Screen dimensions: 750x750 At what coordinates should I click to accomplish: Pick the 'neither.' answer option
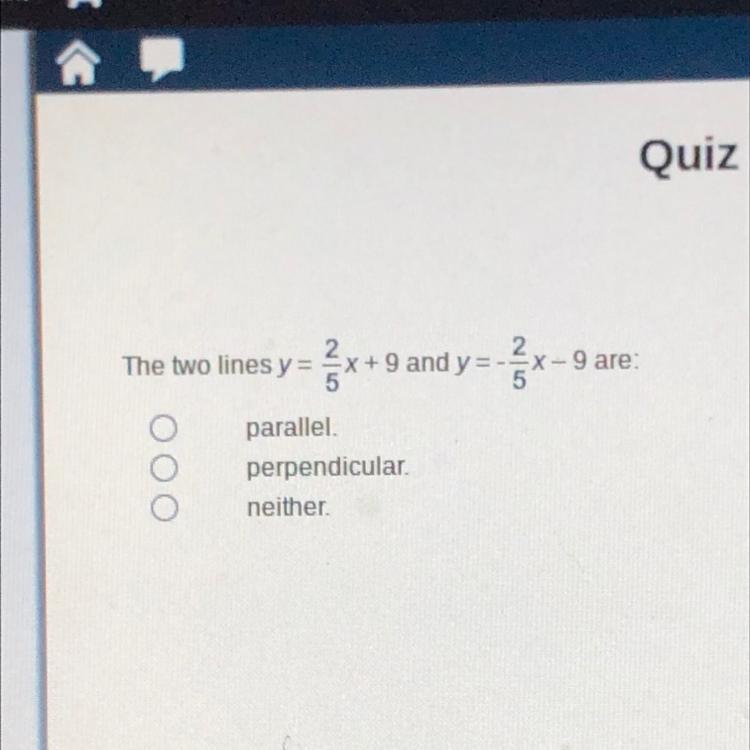pyautogui.click(x=165, y=508)
